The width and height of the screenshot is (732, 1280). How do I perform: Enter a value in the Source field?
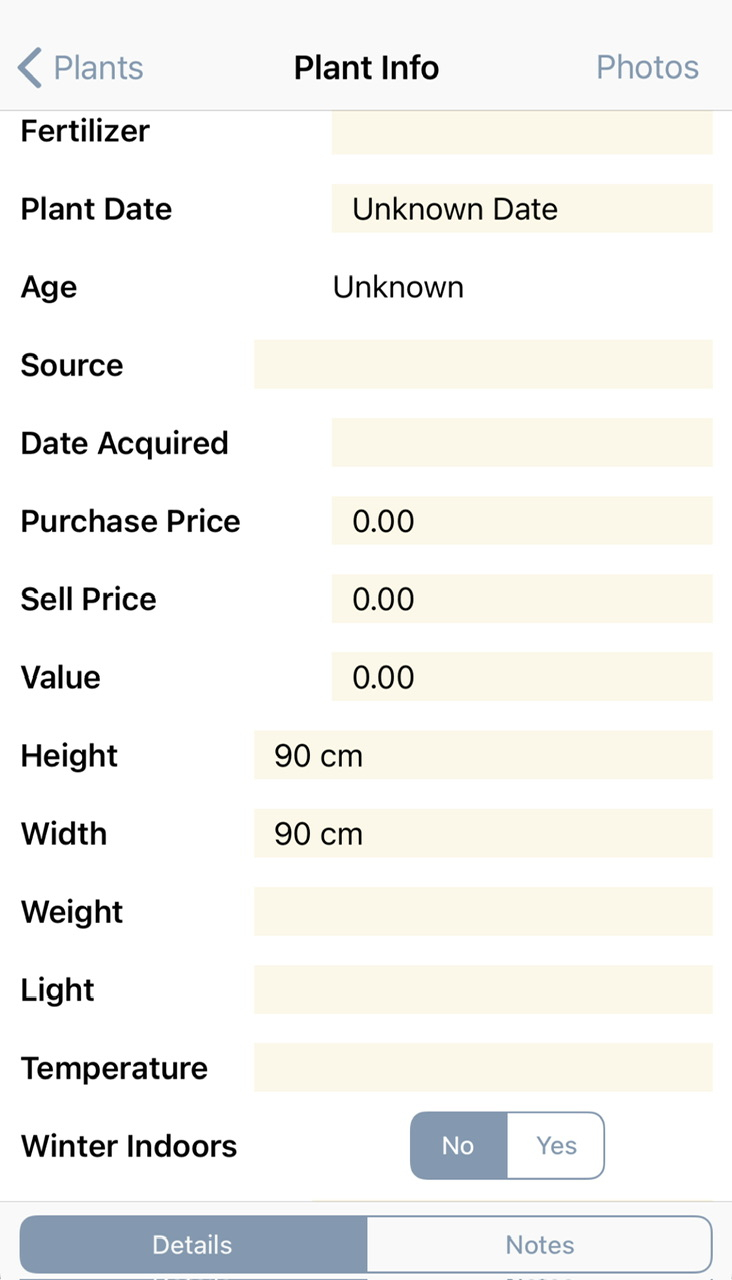[x=483, y=365]
